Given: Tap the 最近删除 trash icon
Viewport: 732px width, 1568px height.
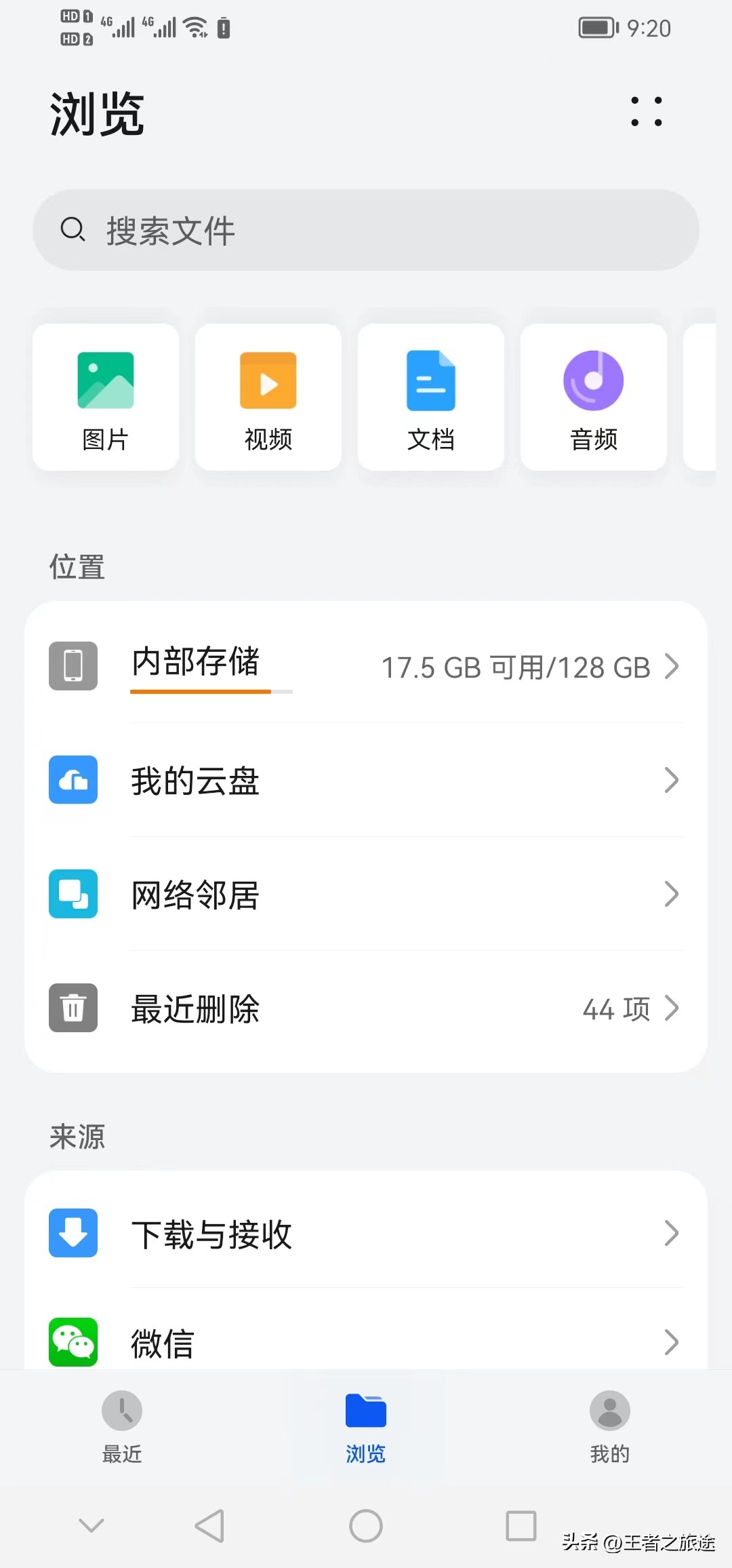Looking at the screenshot, I should coord(73,1008).
